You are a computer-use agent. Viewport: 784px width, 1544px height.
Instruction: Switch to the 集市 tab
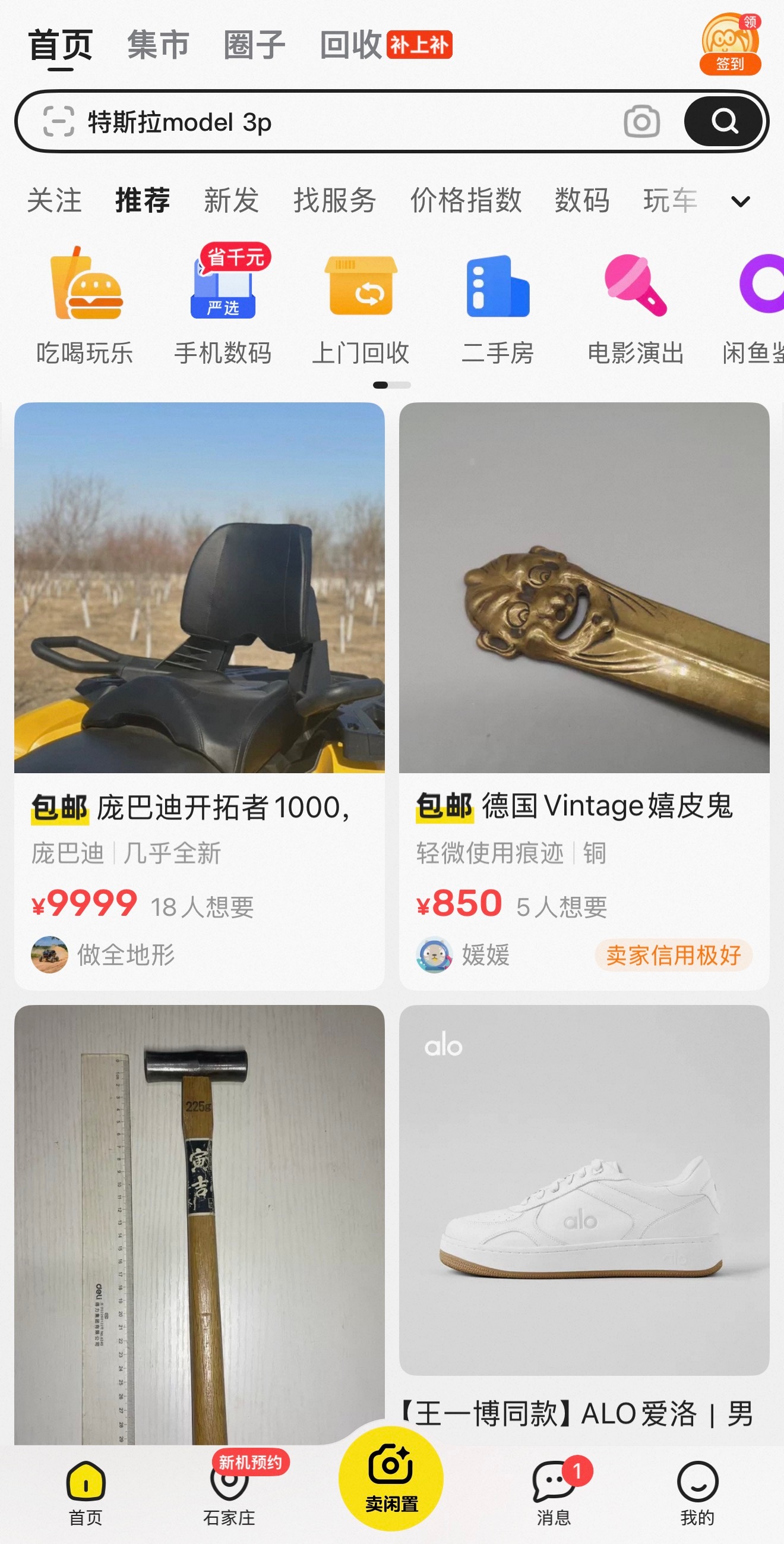coord(159,45)
